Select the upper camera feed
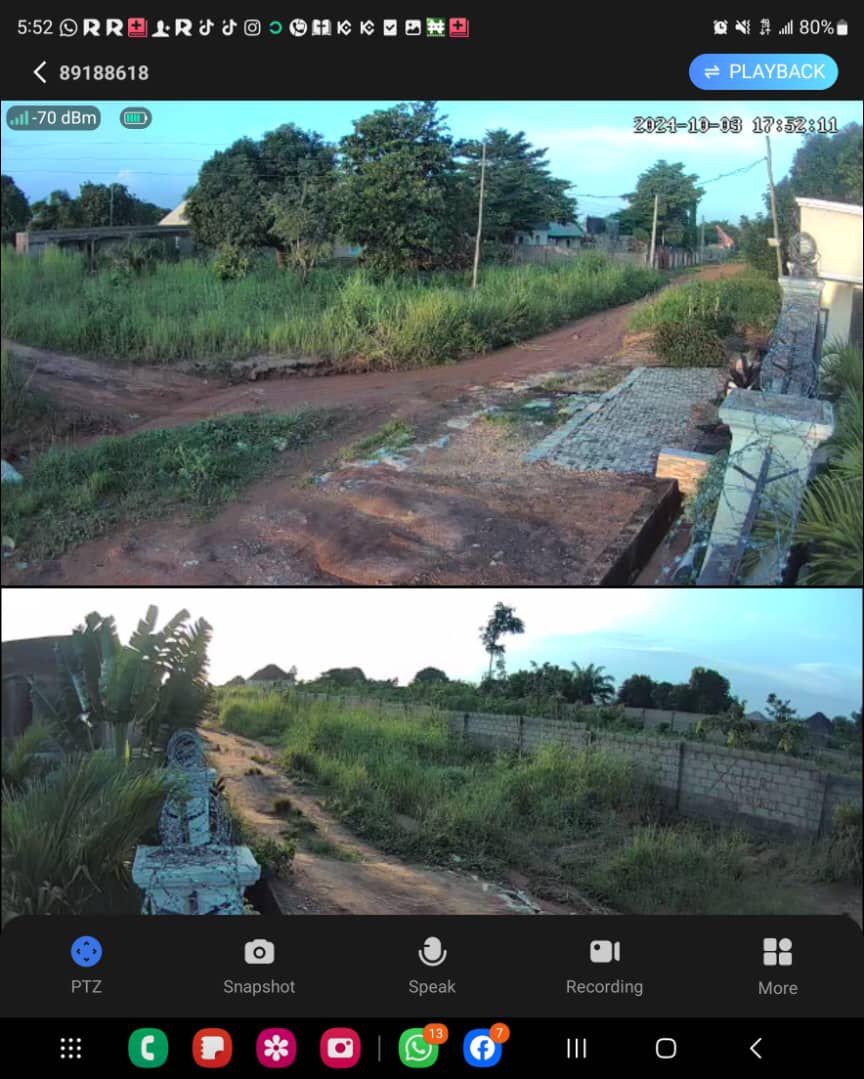 pyautogui.click(x=432, y=342)
